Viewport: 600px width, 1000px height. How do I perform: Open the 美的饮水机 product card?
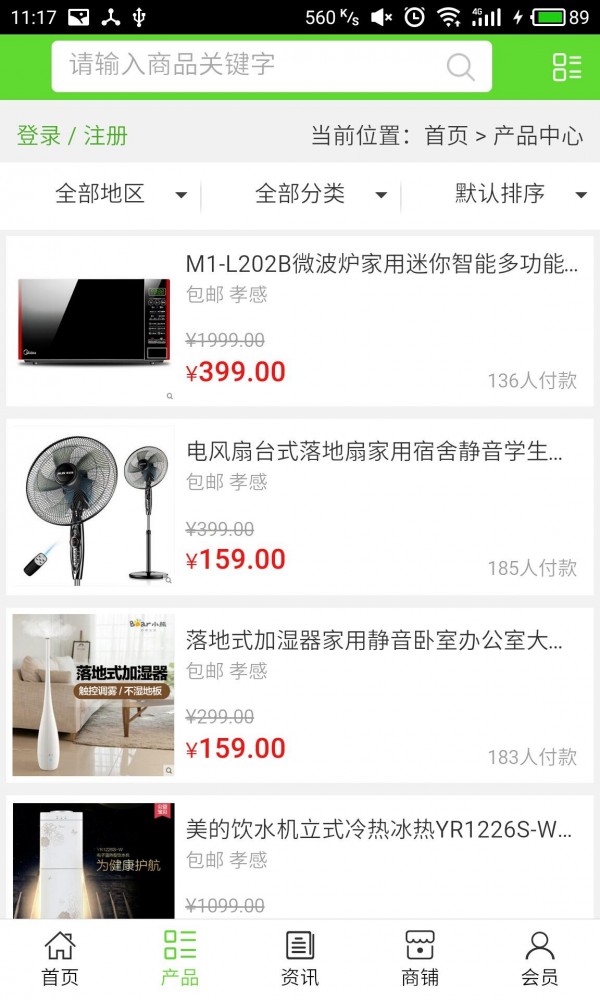(x=300, y=860)
